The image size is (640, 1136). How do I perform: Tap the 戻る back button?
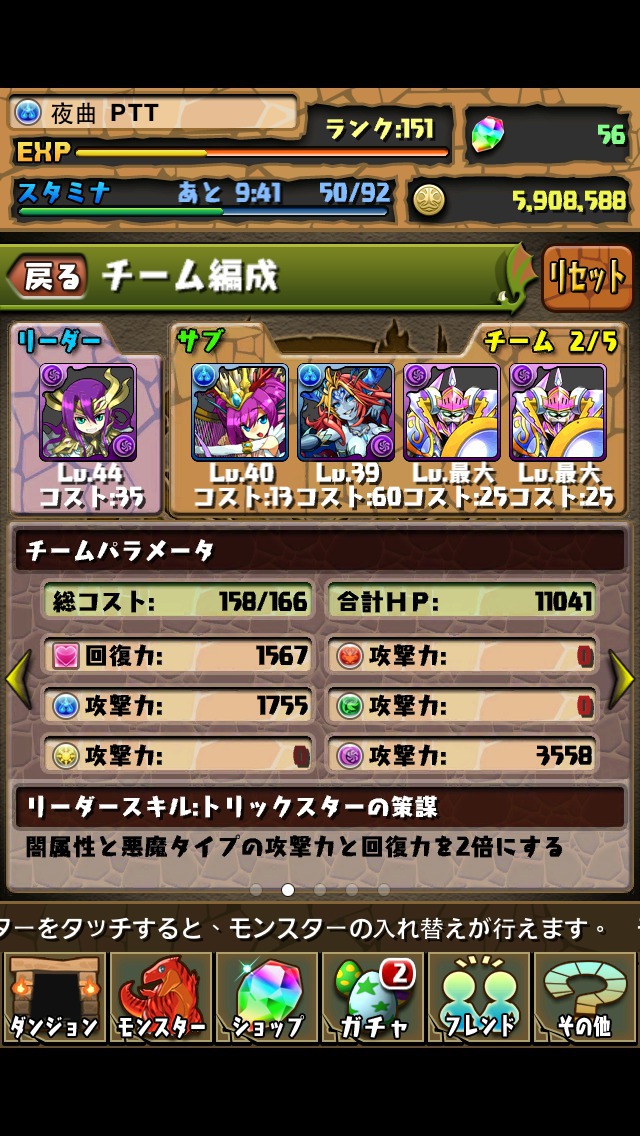[x=47, y=277]
